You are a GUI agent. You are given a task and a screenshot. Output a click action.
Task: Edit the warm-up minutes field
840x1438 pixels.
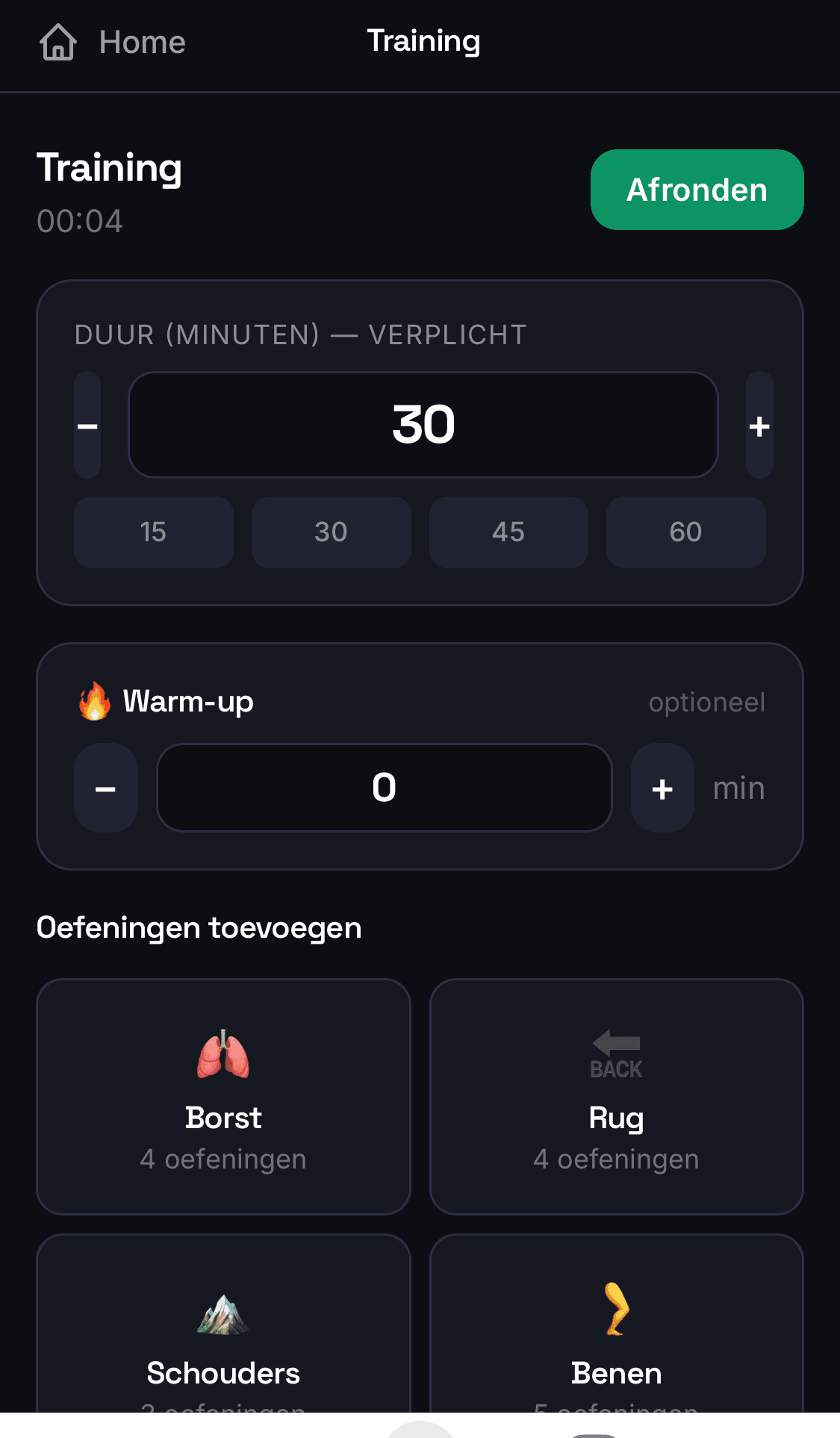pyautogui.click(x=384, y=788)
